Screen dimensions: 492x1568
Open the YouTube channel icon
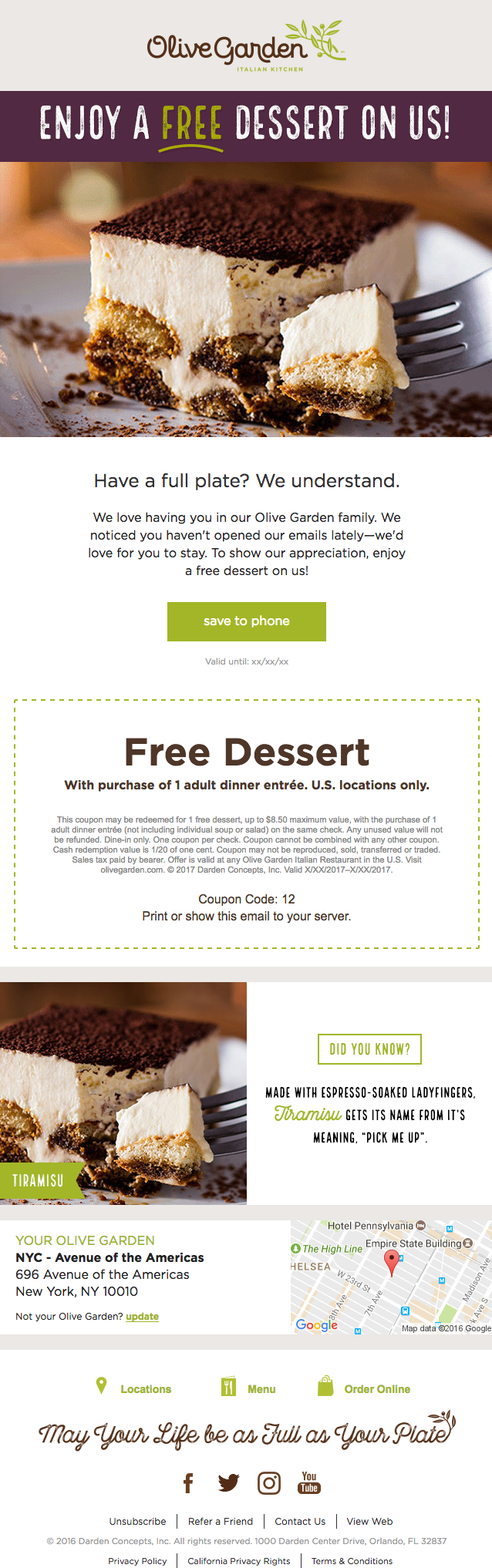[x=309, y=1482]
